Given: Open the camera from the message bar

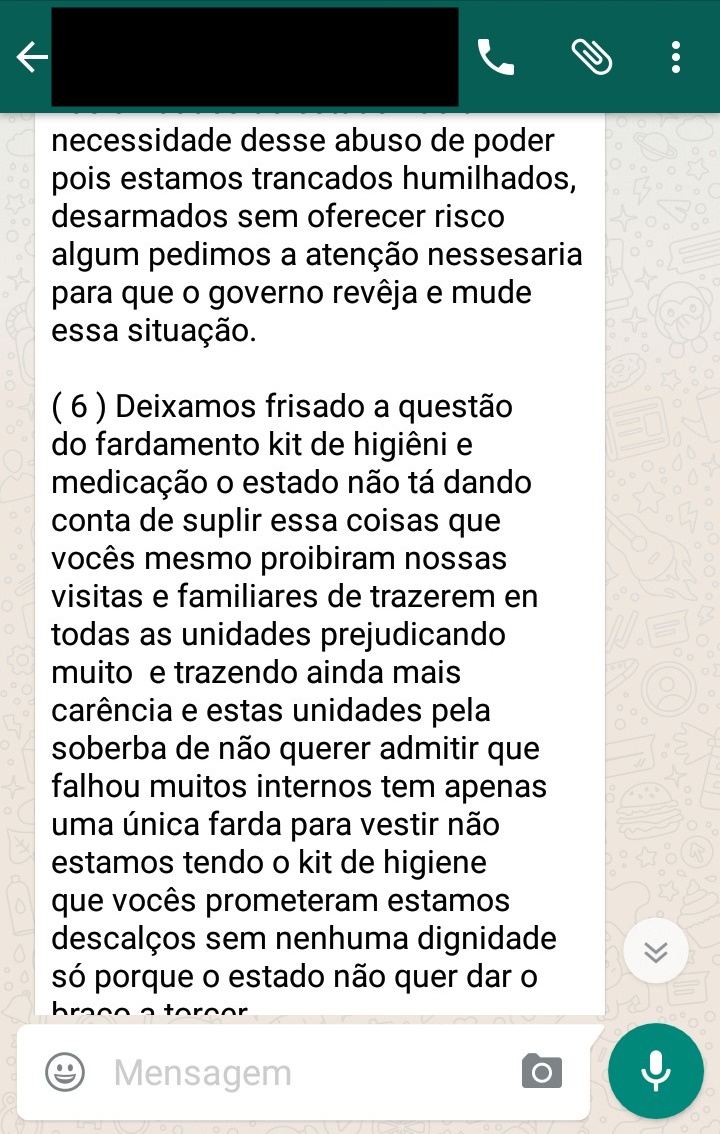Looking at the screenshot, I should [542, 1072].
